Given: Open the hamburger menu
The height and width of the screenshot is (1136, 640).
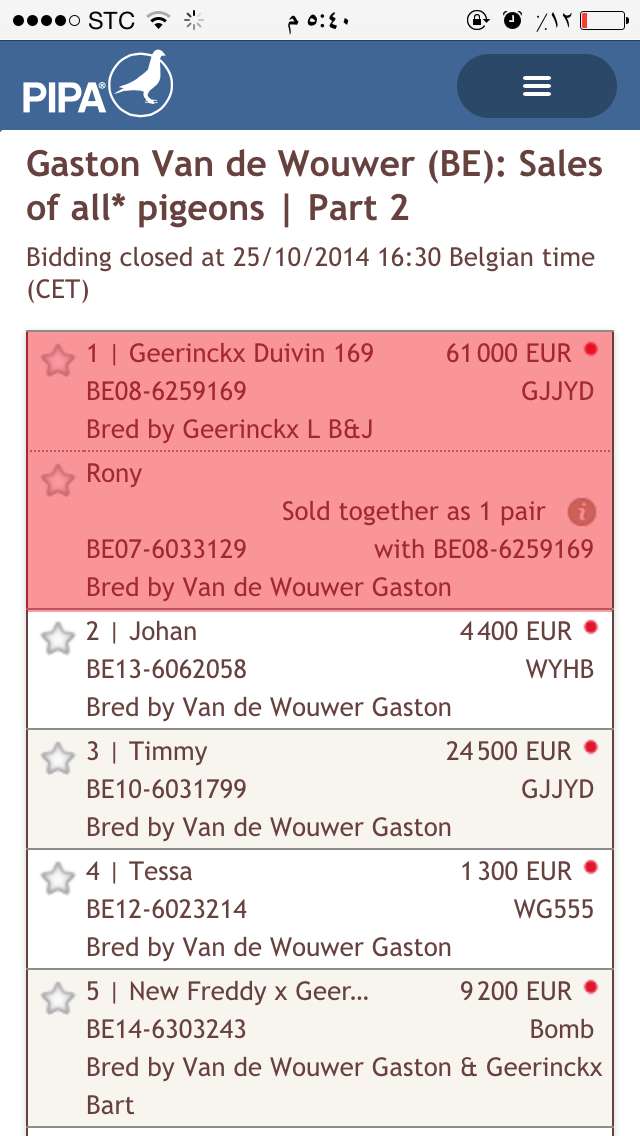Looking at the screenshot, I should point(537,86).
